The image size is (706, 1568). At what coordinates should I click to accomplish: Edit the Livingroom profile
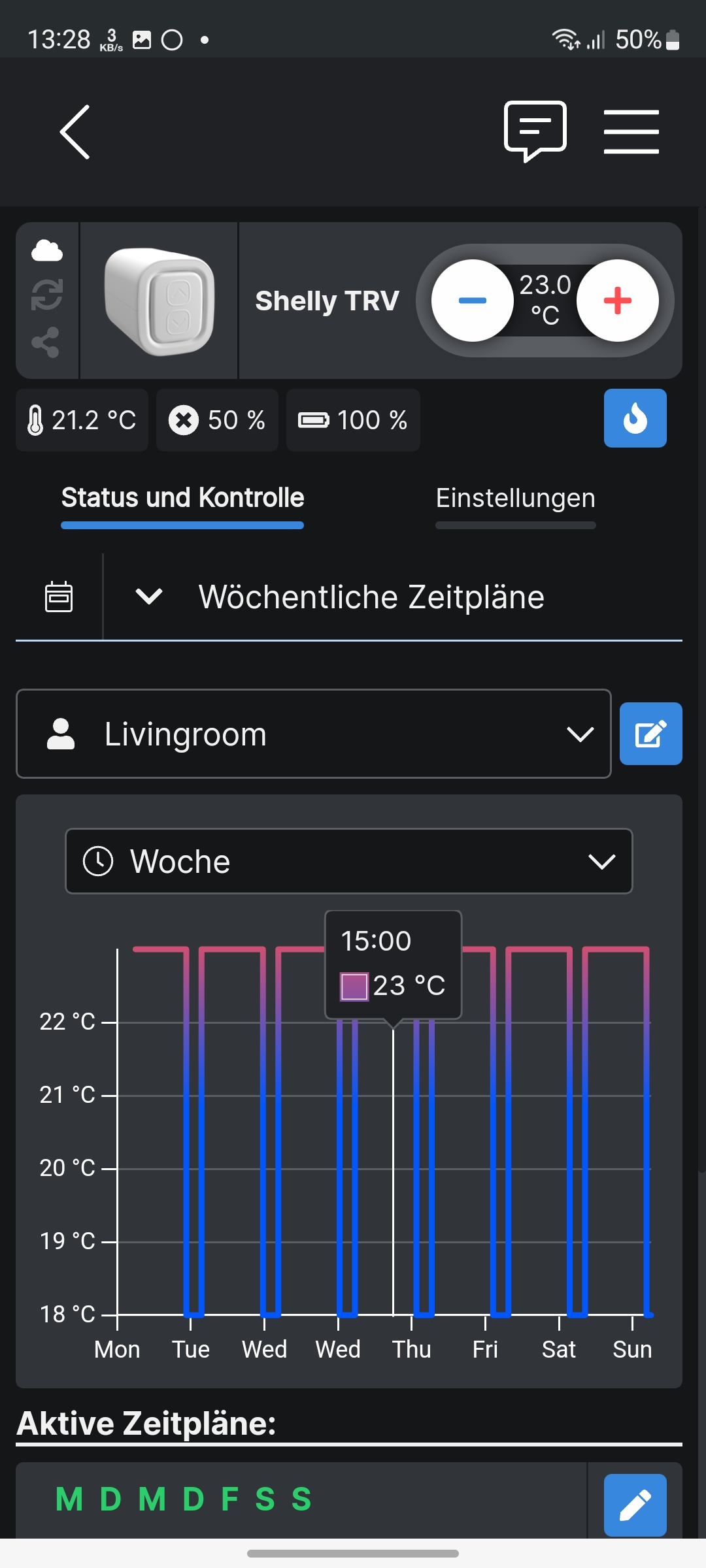650,734
